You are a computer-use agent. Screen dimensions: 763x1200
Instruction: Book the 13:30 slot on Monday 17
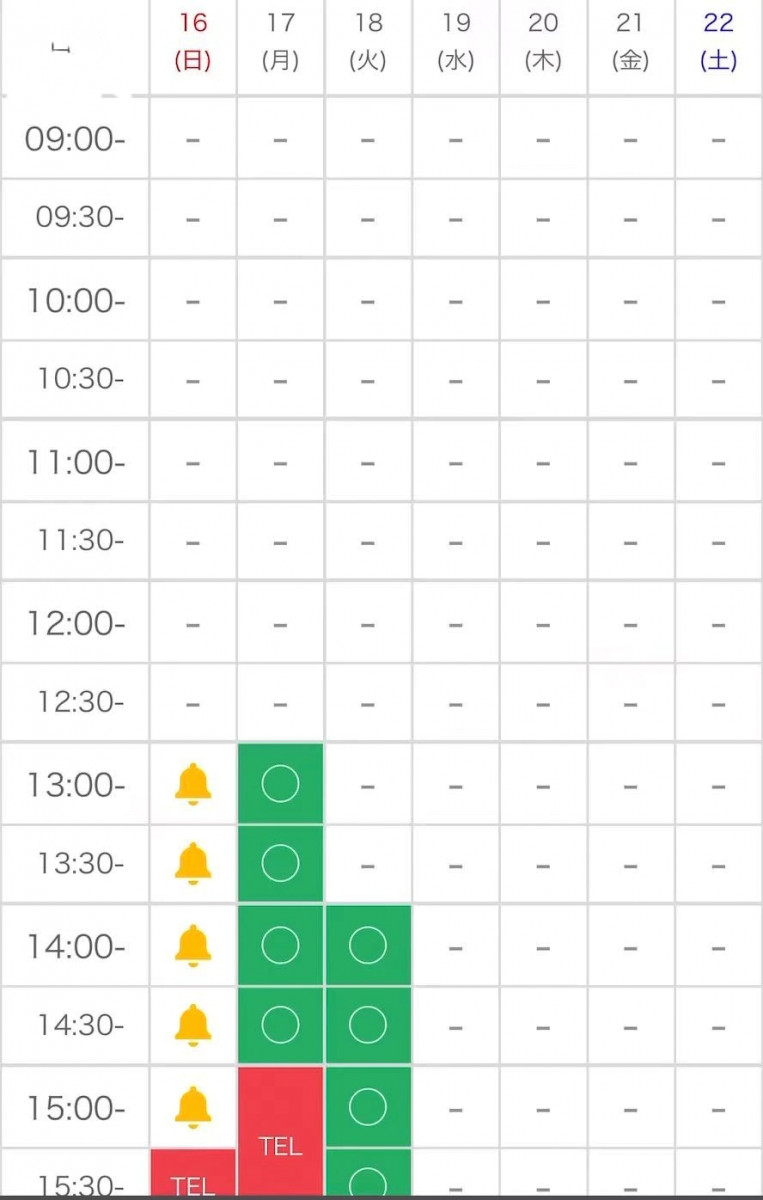(280, 864)
